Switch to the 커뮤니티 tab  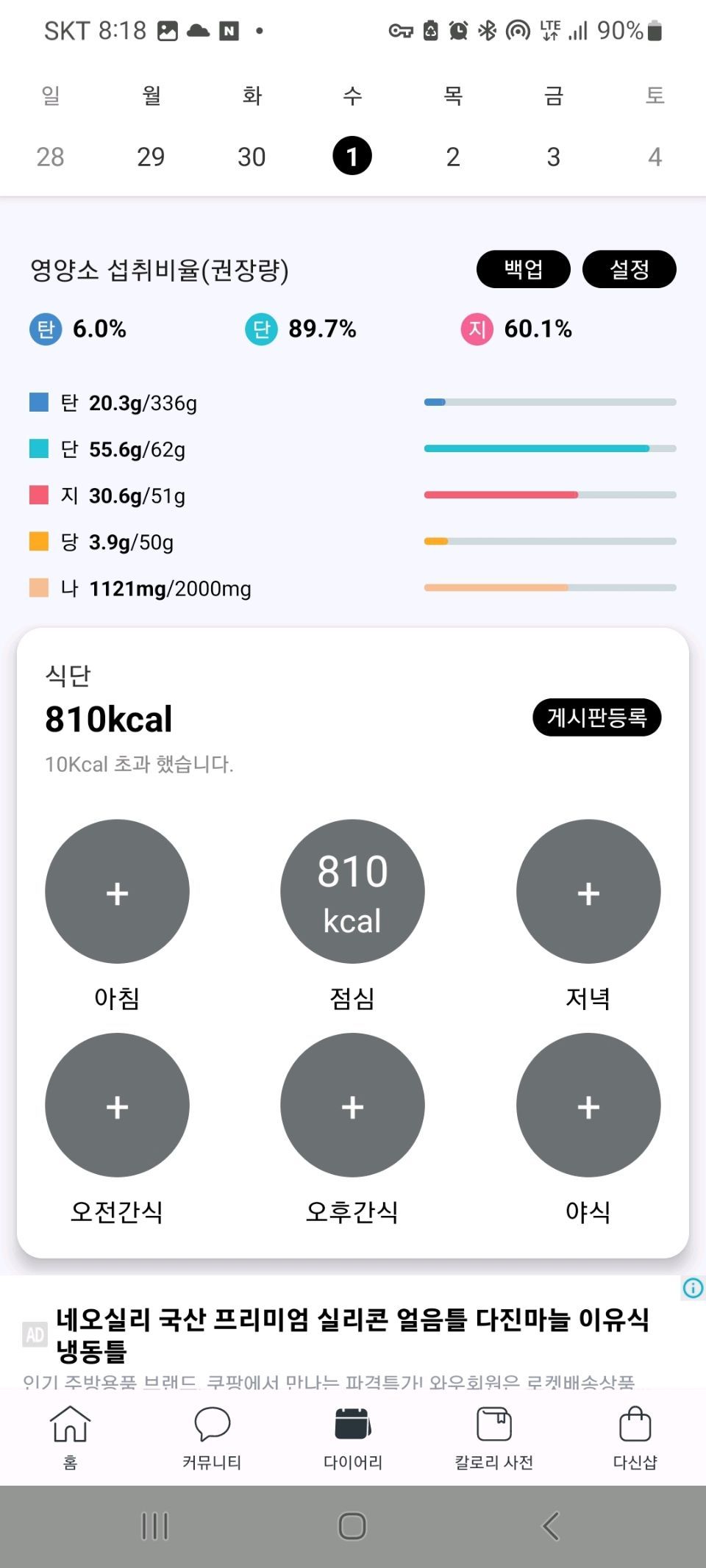click(212, 1436)
